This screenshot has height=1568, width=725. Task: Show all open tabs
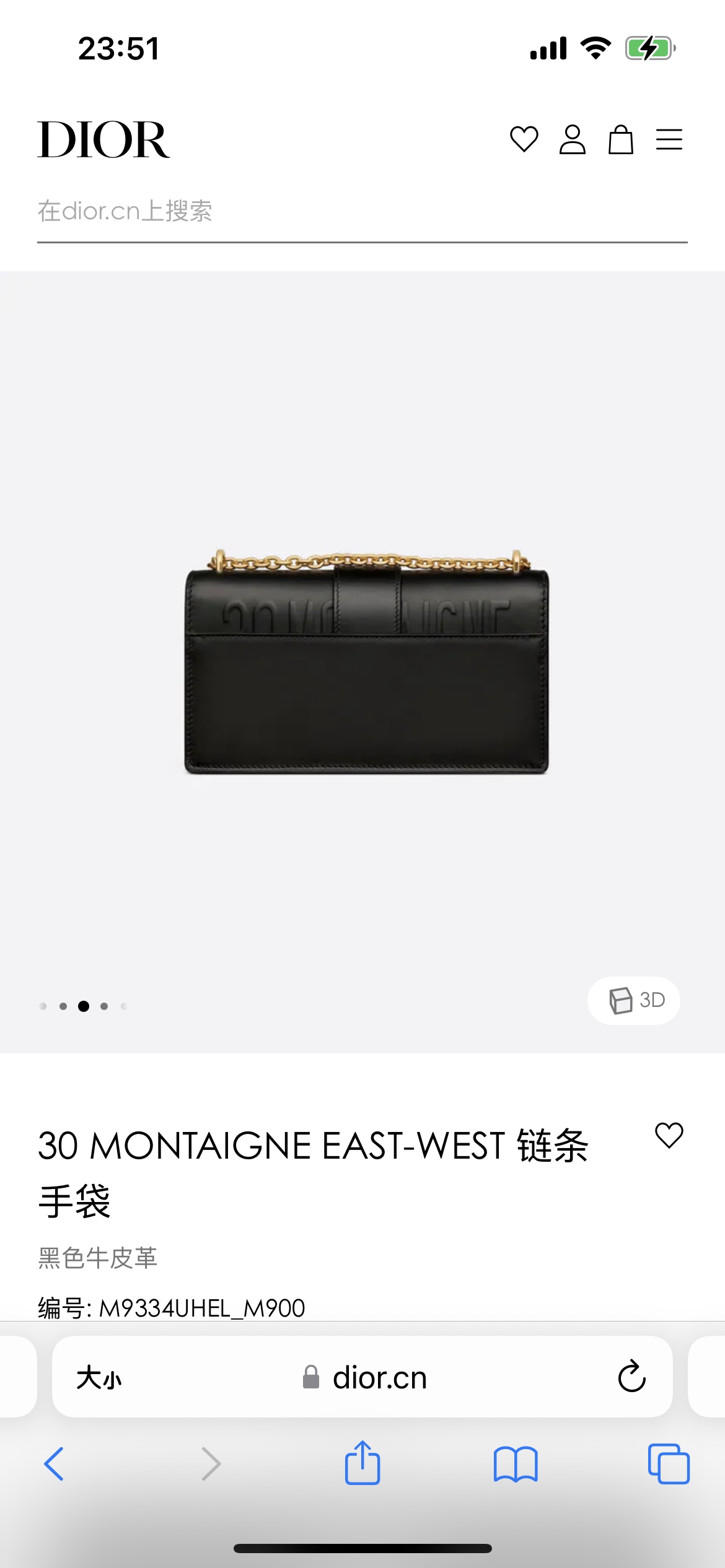(x=668, y=1464)
